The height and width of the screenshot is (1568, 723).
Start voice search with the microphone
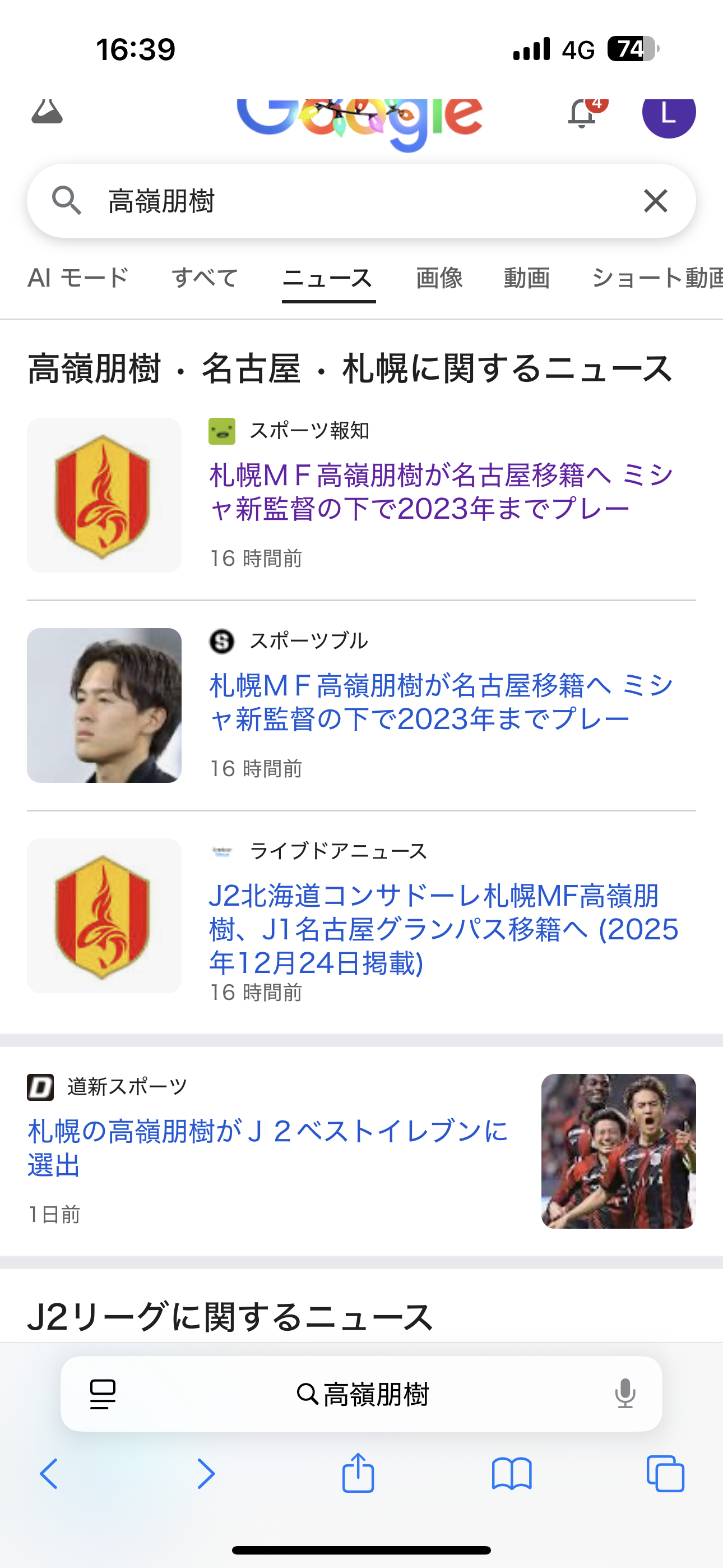coord(624,1394)
